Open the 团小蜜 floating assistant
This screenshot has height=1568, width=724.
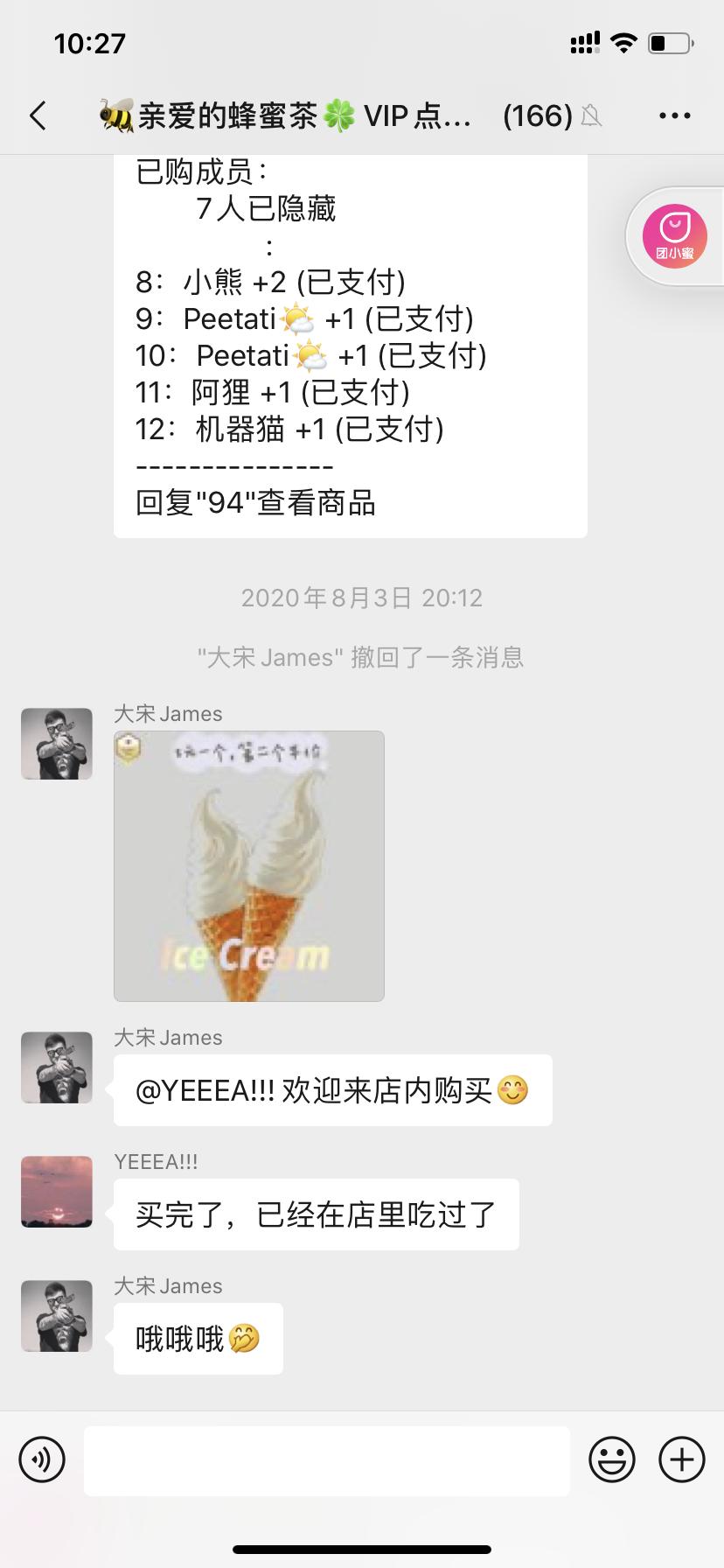674,236
